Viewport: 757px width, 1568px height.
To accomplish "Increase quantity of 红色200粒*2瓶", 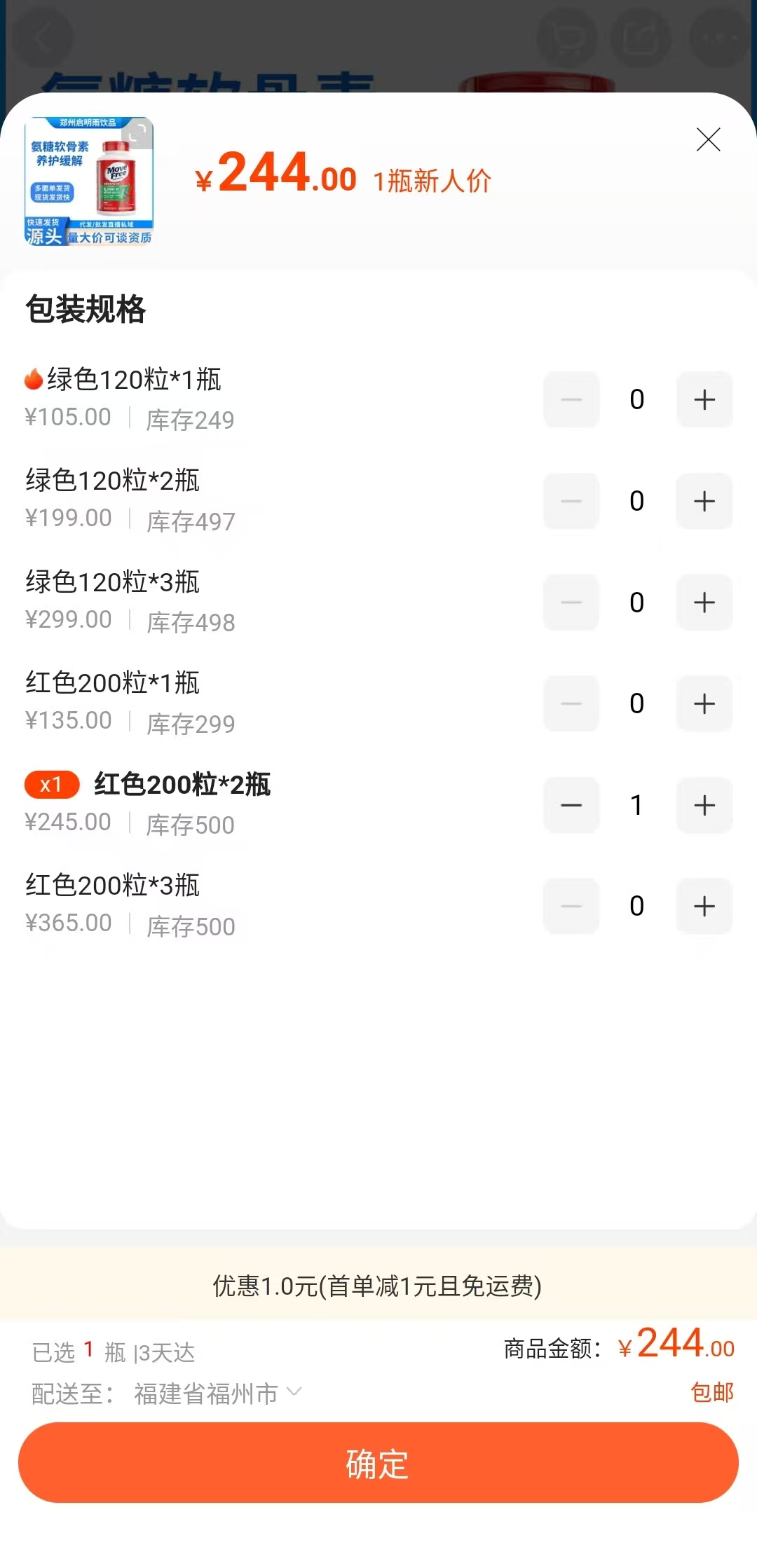I will click(704, 805).
